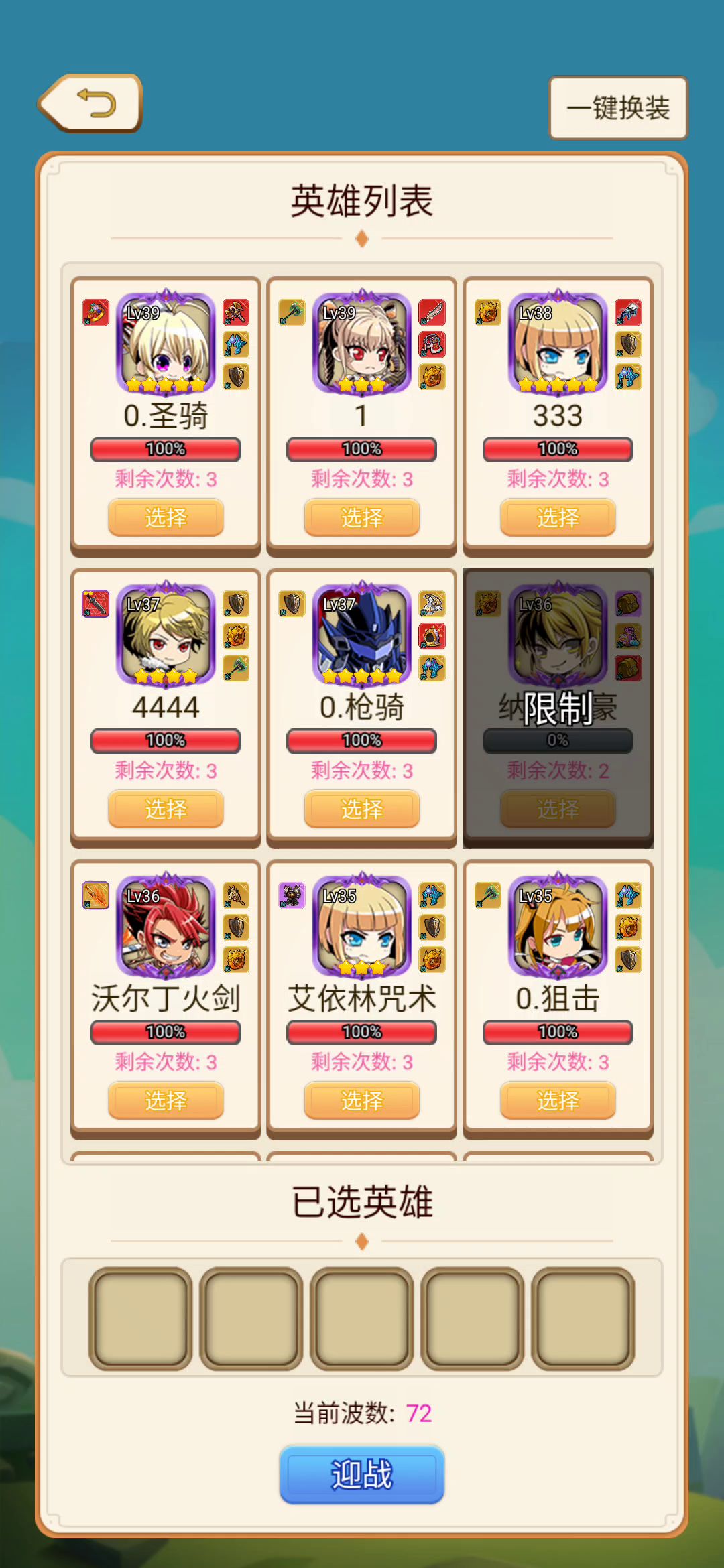The height and width of the screenshot is (1568, 724).
Task: Open the 0.圣骑 hero portrait
Action: click(x=166, y=342)
